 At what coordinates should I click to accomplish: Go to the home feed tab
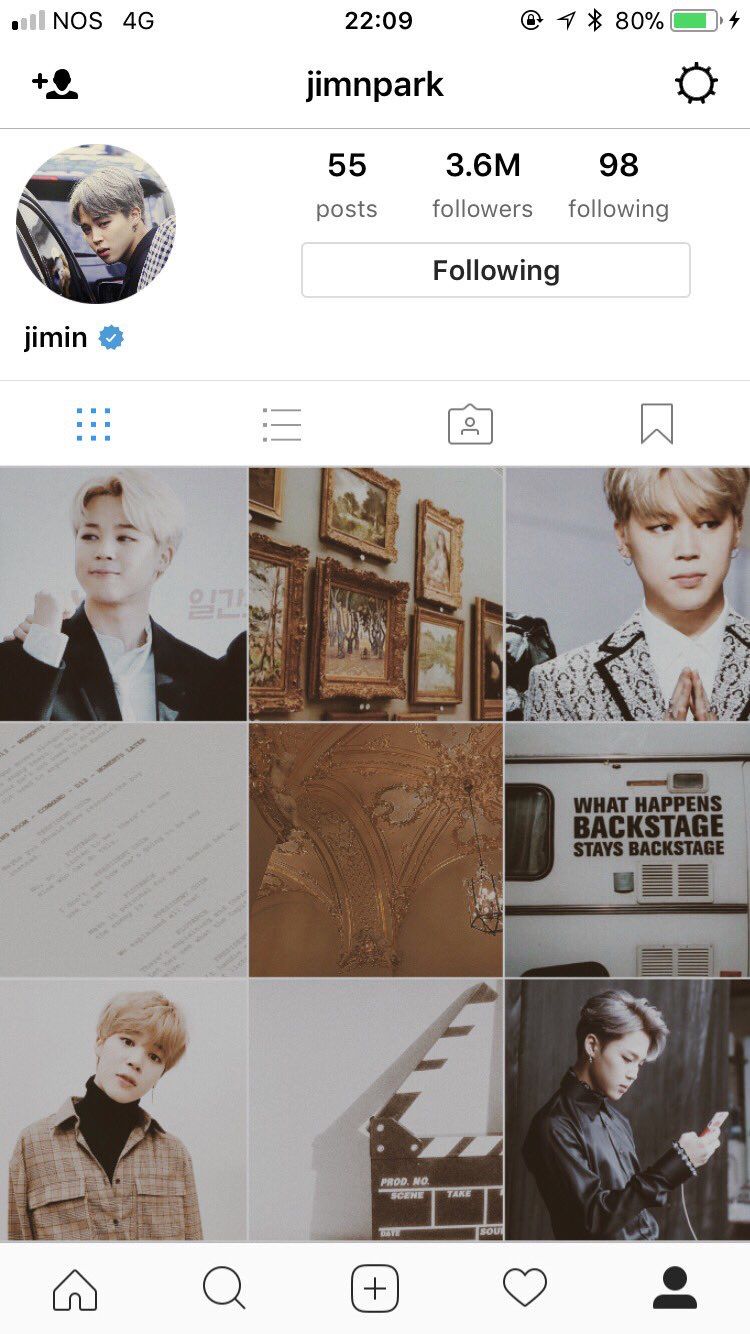click(x=75, y=1288)
